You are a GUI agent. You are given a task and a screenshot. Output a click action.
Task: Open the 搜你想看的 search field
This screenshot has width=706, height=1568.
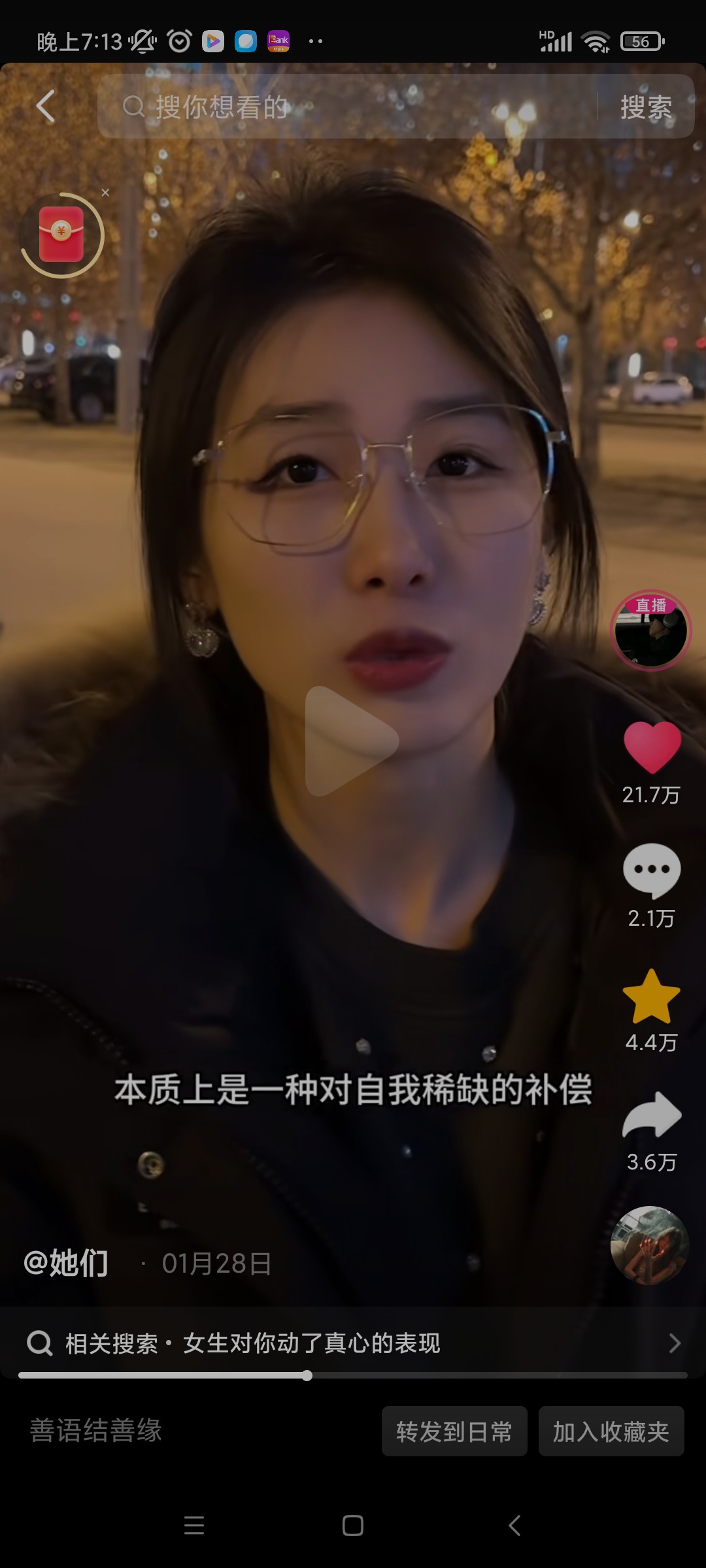click(346, 106)
